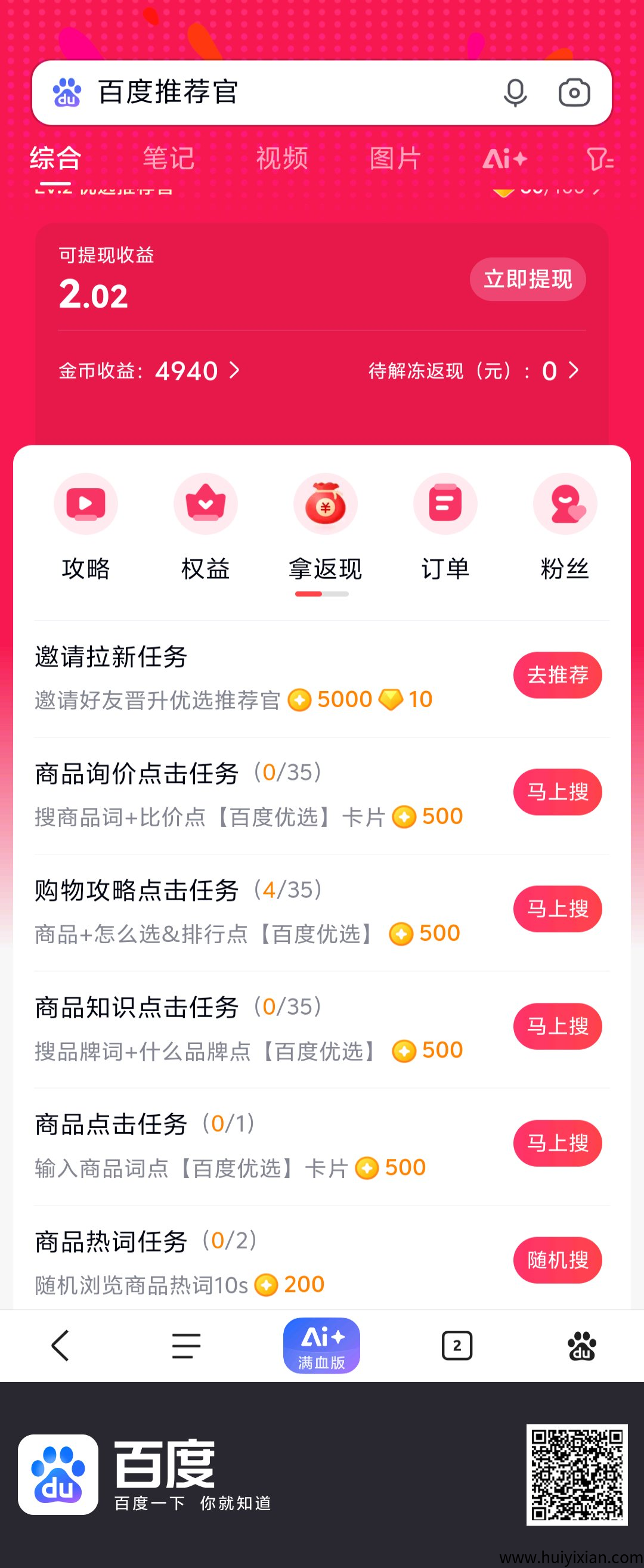644x1568 pixels.
Task: Open the 订单 (orders) icon
Action: coord(445,503)
